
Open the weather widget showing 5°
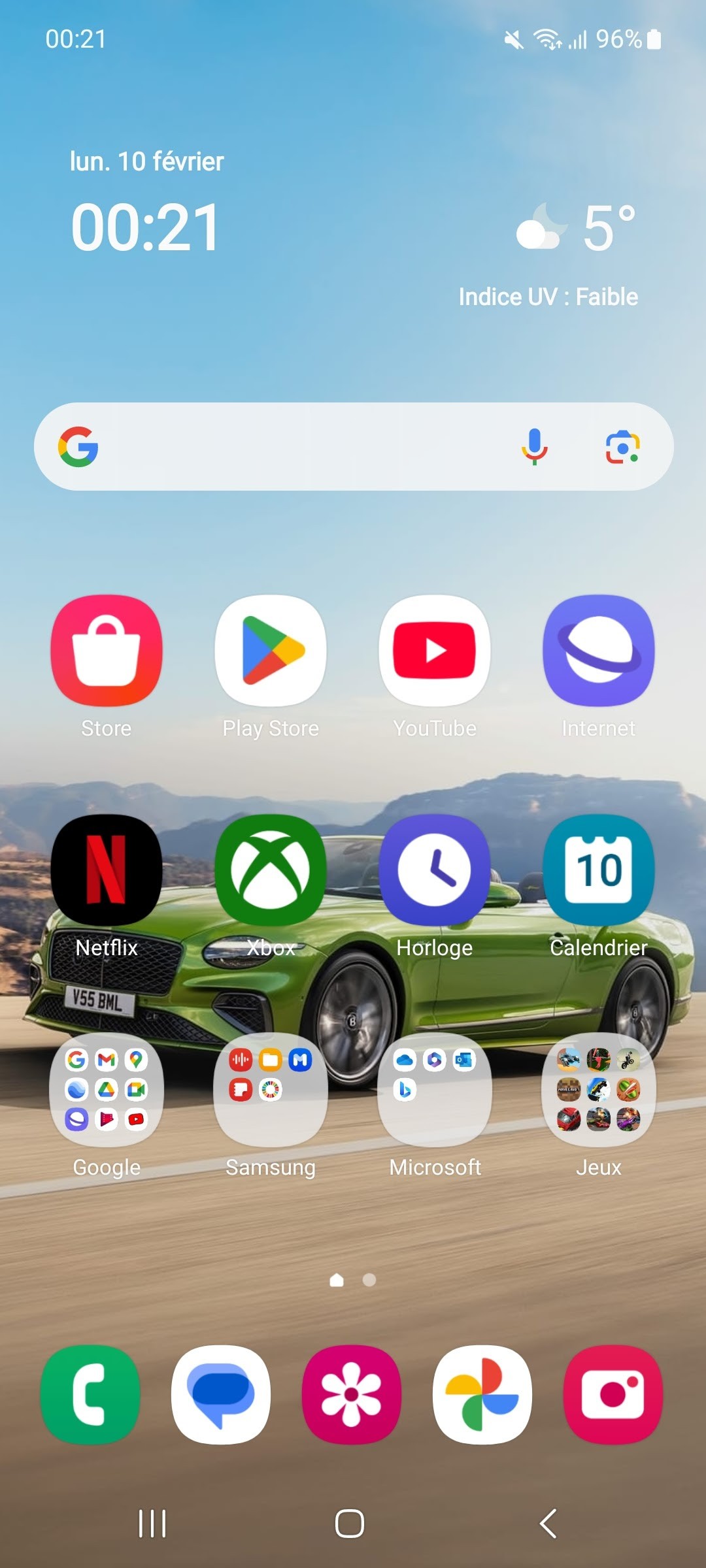[575, 229]
